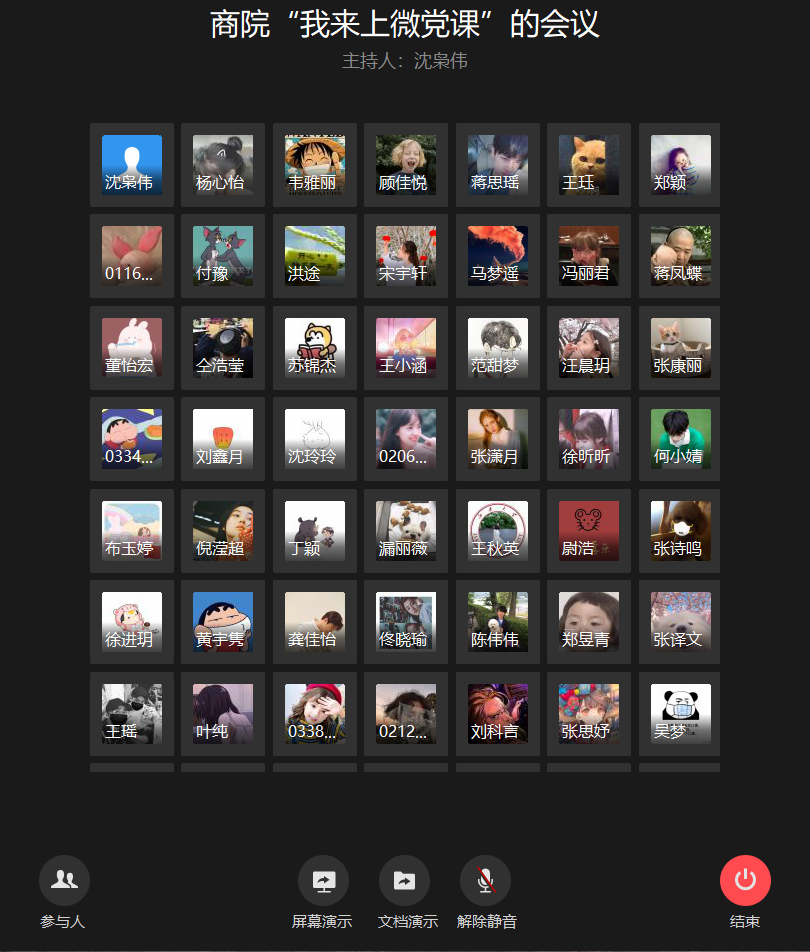Tap 王秋英's avatar tile
The image size is (810, 952).
(497, 531)
